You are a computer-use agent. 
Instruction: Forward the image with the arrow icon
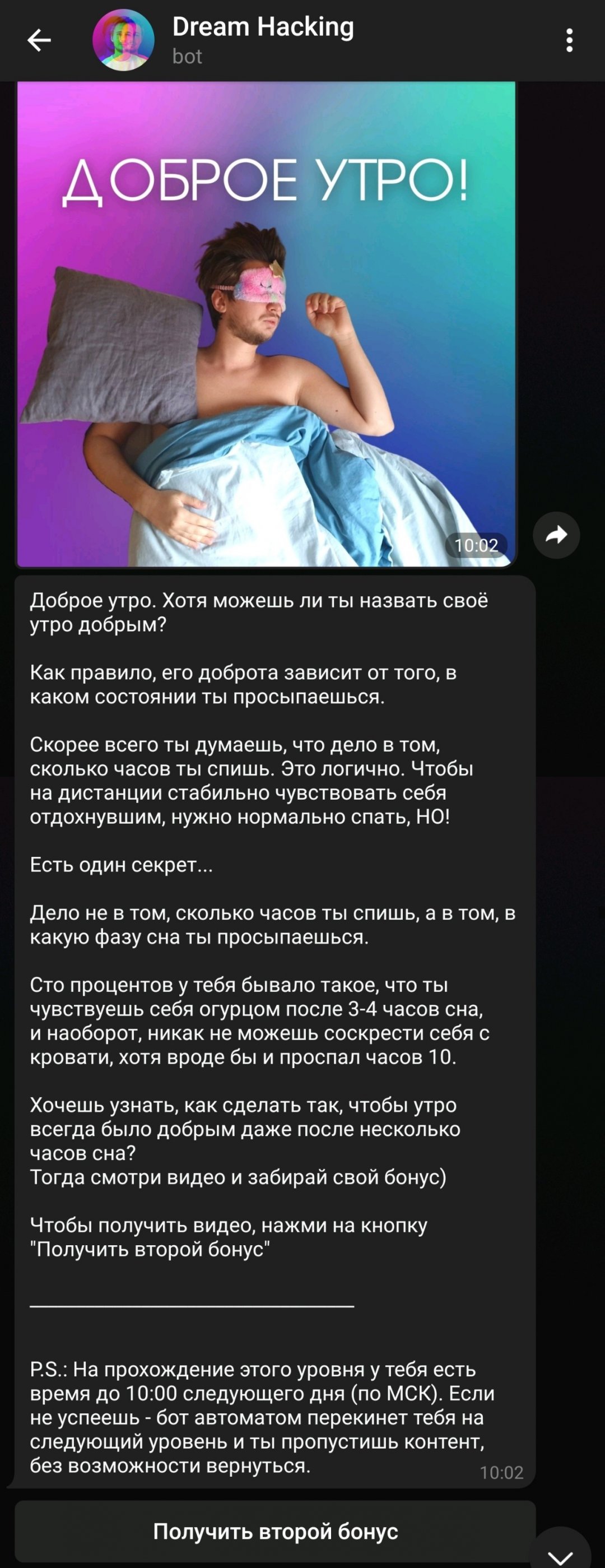556,535
